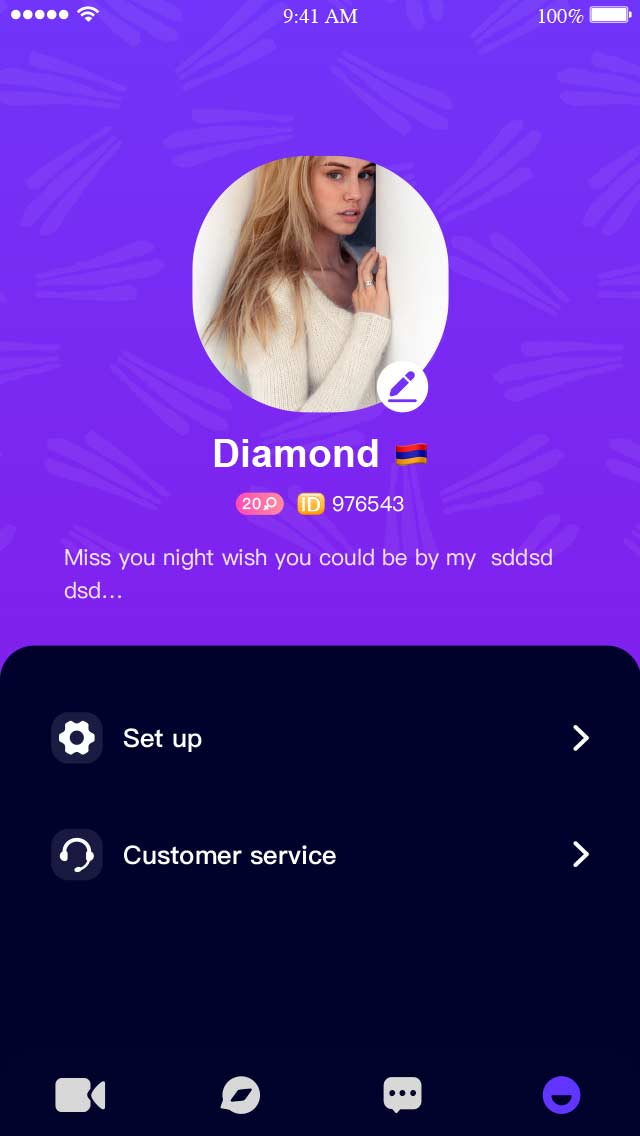This screenshot has width=640, height=1136.
Task: Open the discover planet tab
Action: coord(241,1095)
